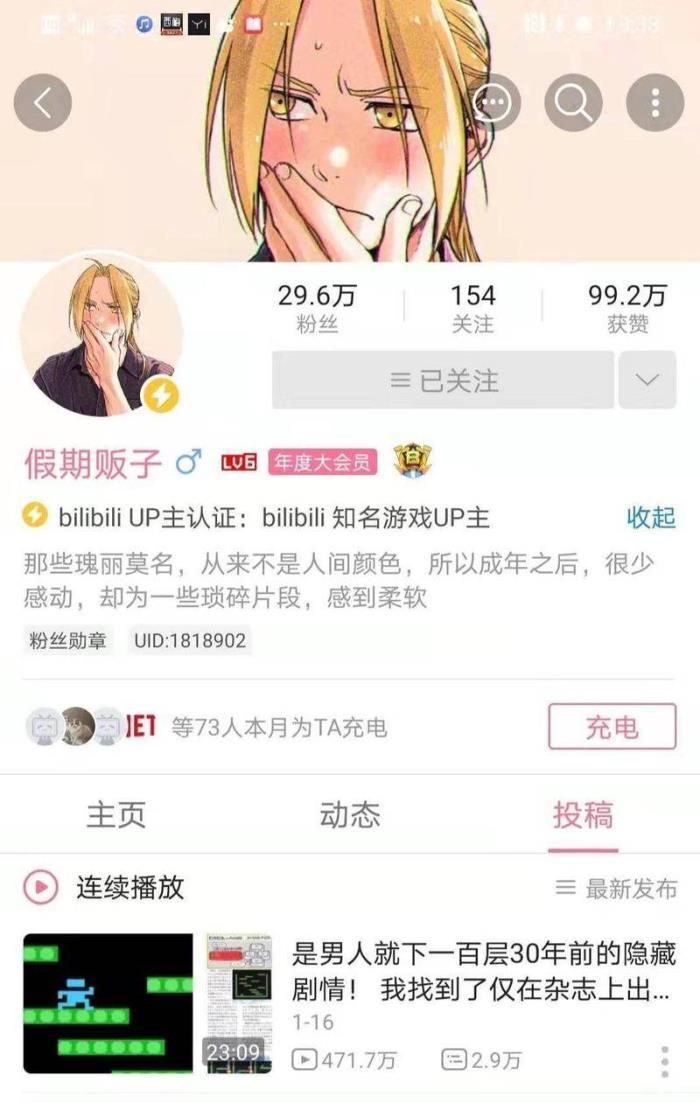Switch to the 动态 tab
The width and height of the screenshot is (700, 1103).
click(350, 815)
